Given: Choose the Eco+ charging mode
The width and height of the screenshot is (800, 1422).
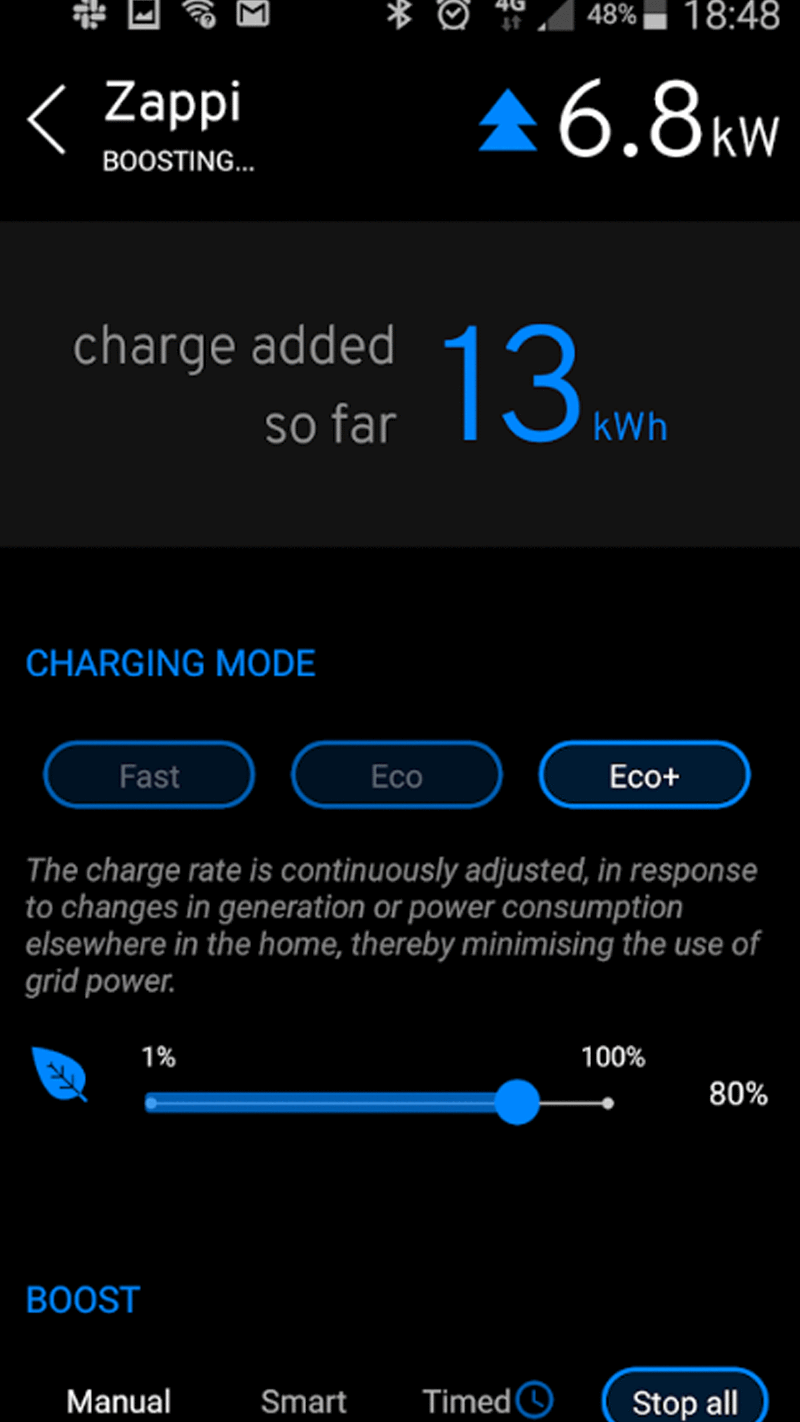Looking at the screenshot, I should (644, 775).
